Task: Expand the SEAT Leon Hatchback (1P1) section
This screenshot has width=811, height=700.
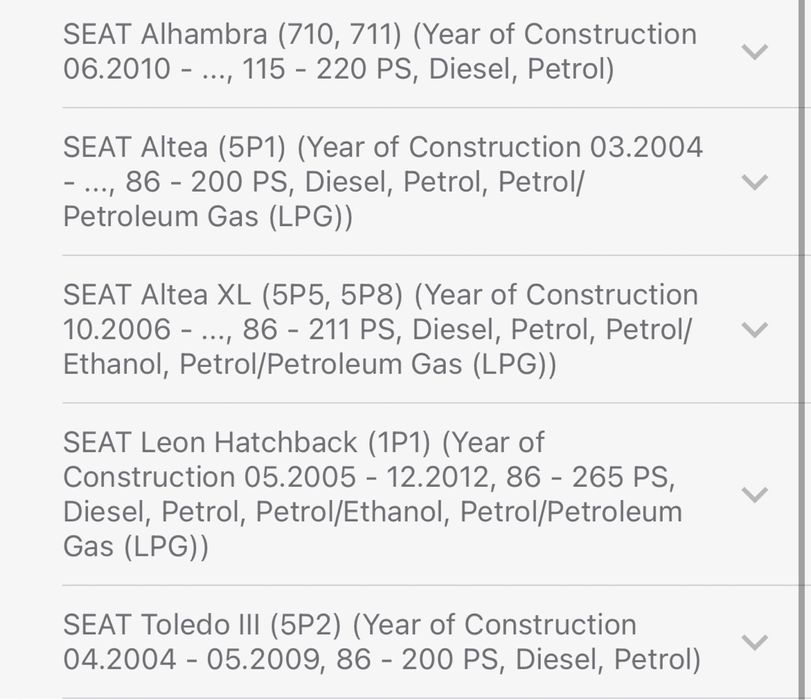Action: (755, 494)
